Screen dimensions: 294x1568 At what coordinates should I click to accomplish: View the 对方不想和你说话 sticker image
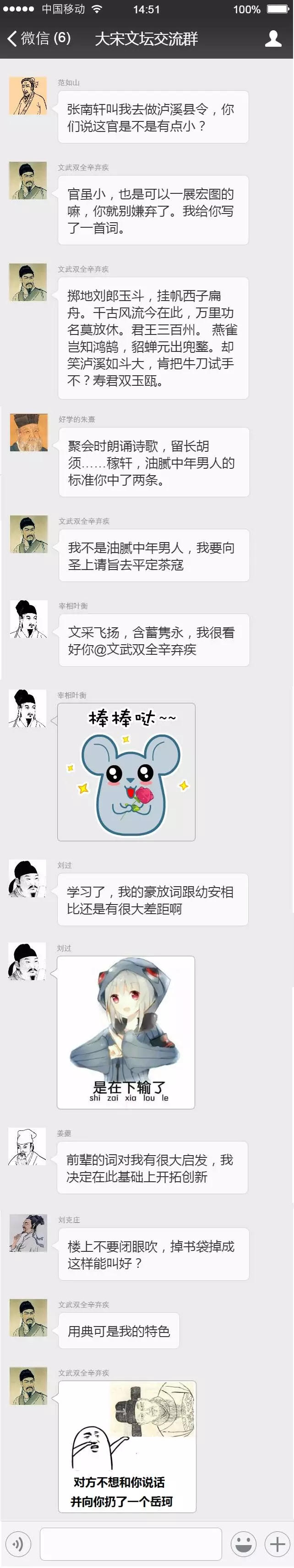coord(126,1446)
